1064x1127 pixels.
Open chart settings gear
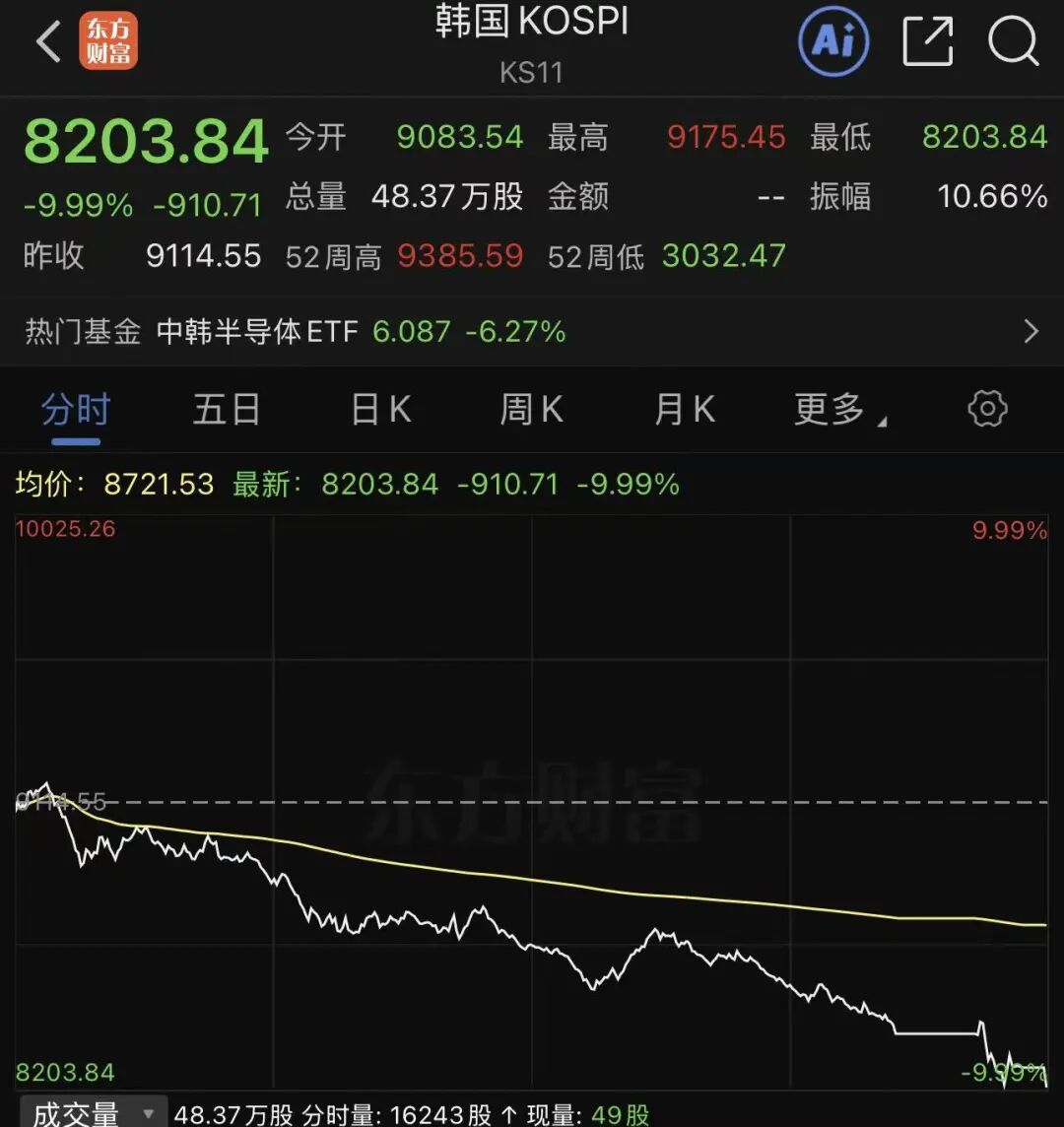tap(988, 409)
